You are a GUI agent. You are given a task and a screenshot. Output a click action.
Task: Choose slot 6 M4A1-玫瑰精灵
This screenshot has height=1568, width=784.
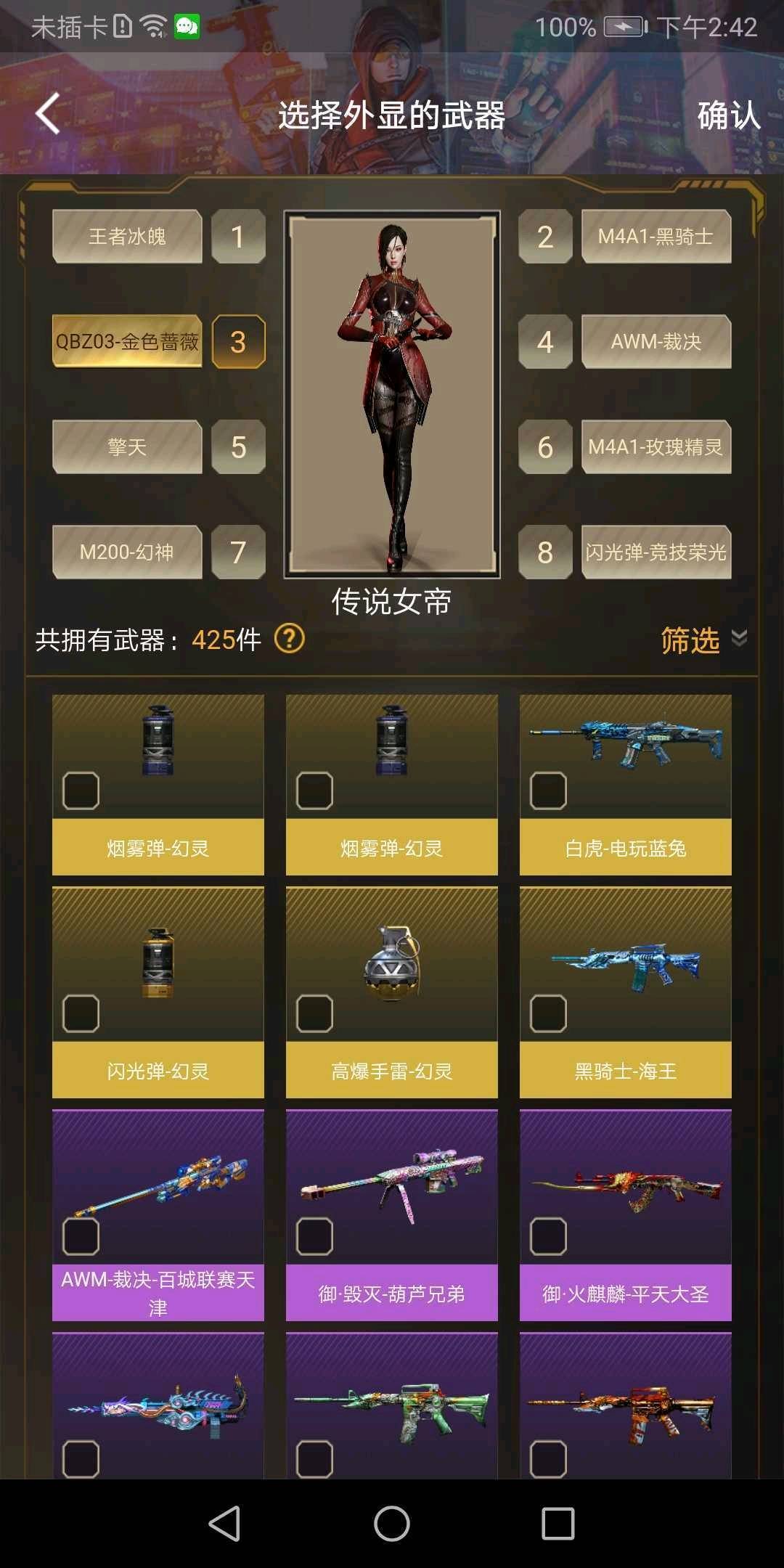pos(656,446)
